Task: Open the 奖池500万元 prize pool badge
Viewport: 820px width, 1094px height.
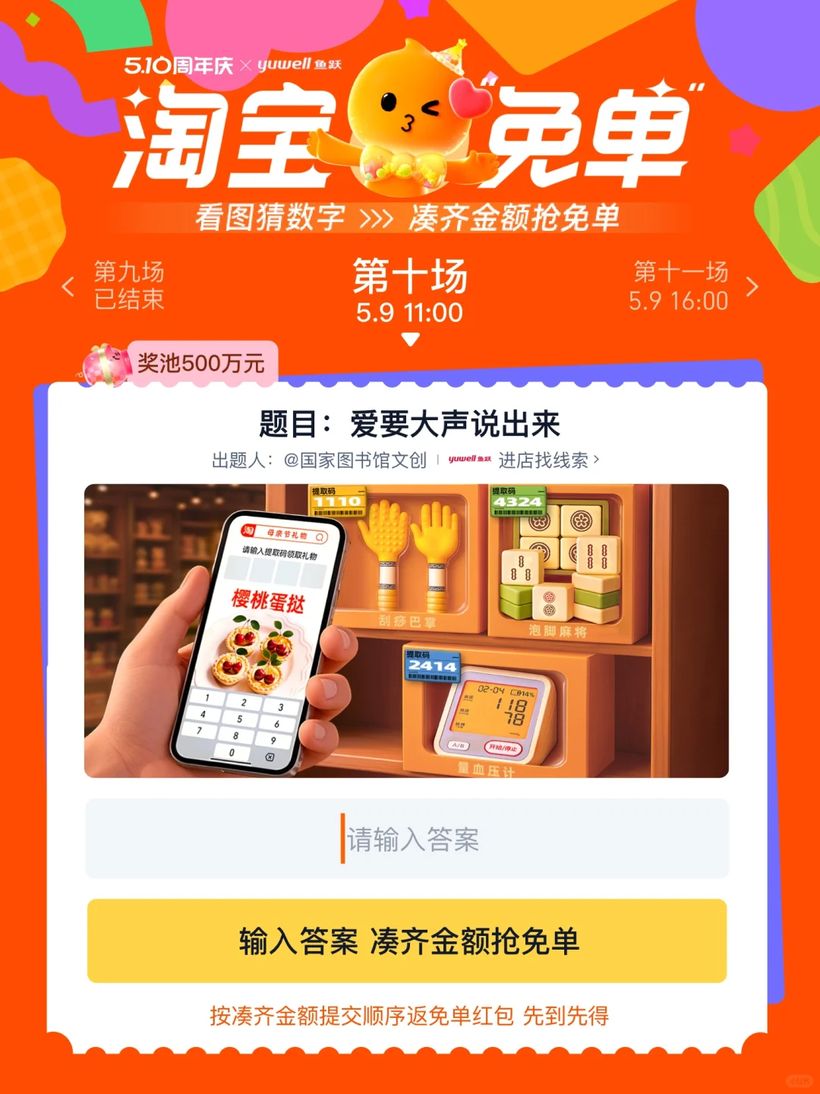Action: point(200,363)
